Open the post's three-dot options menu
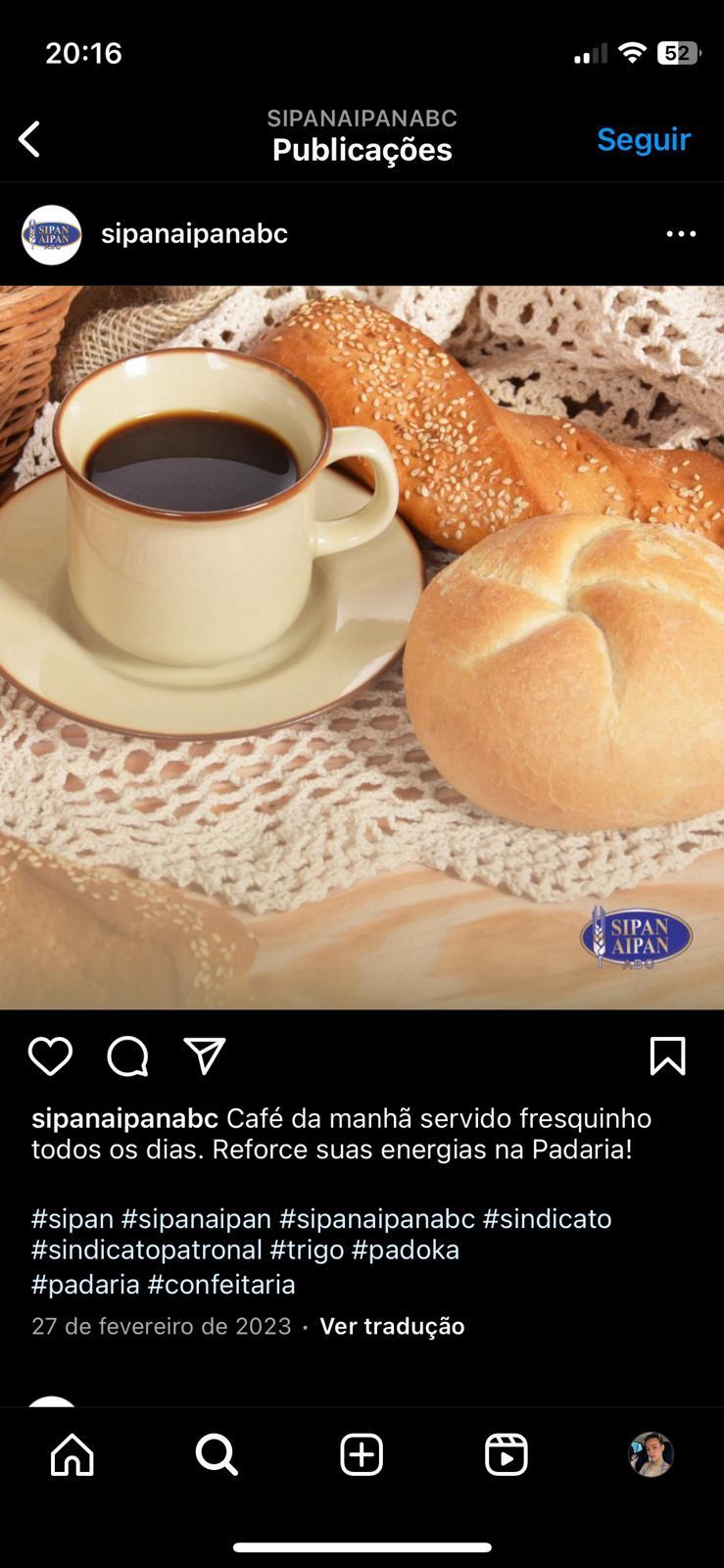 tap(681, 234)
